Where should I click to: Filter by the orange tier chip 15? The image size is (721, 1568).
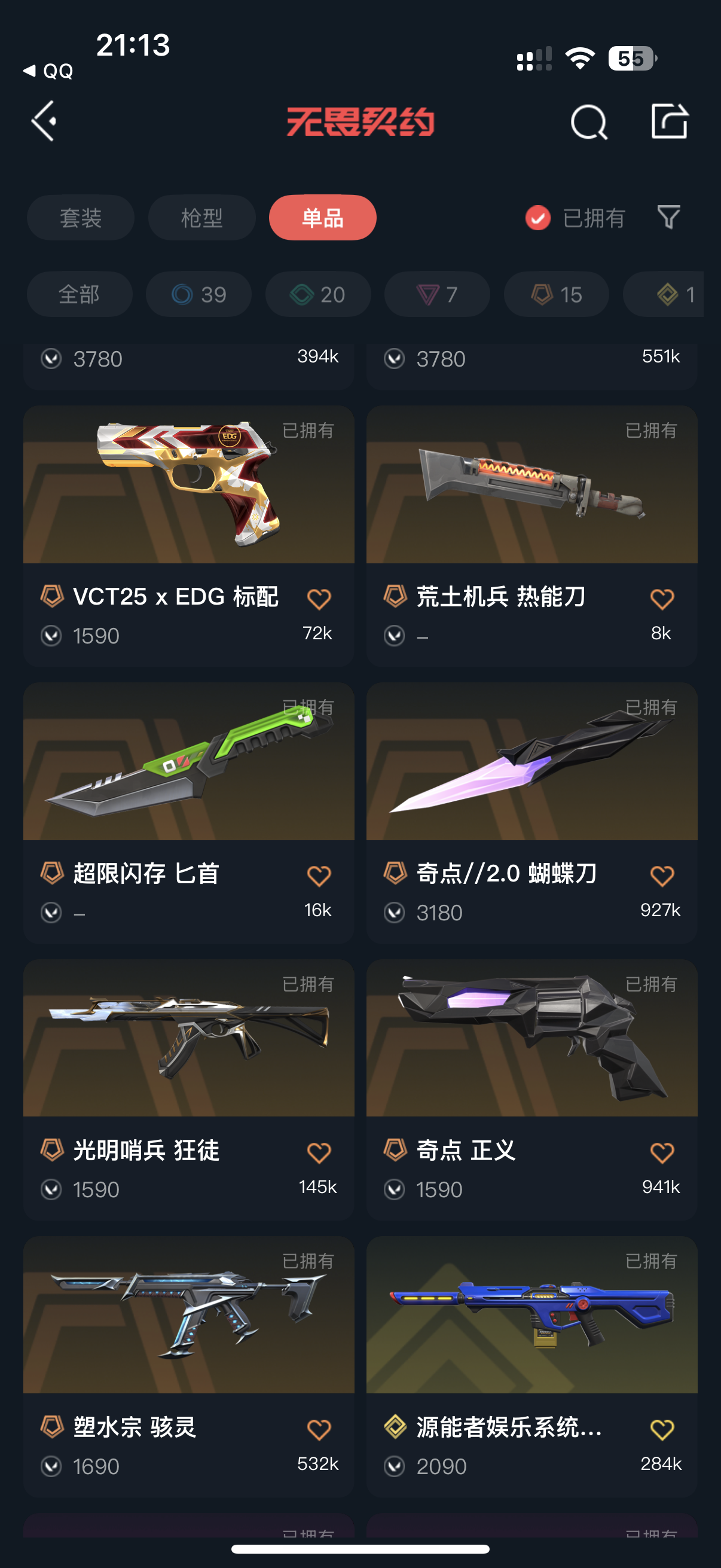[x=556, y=295]
